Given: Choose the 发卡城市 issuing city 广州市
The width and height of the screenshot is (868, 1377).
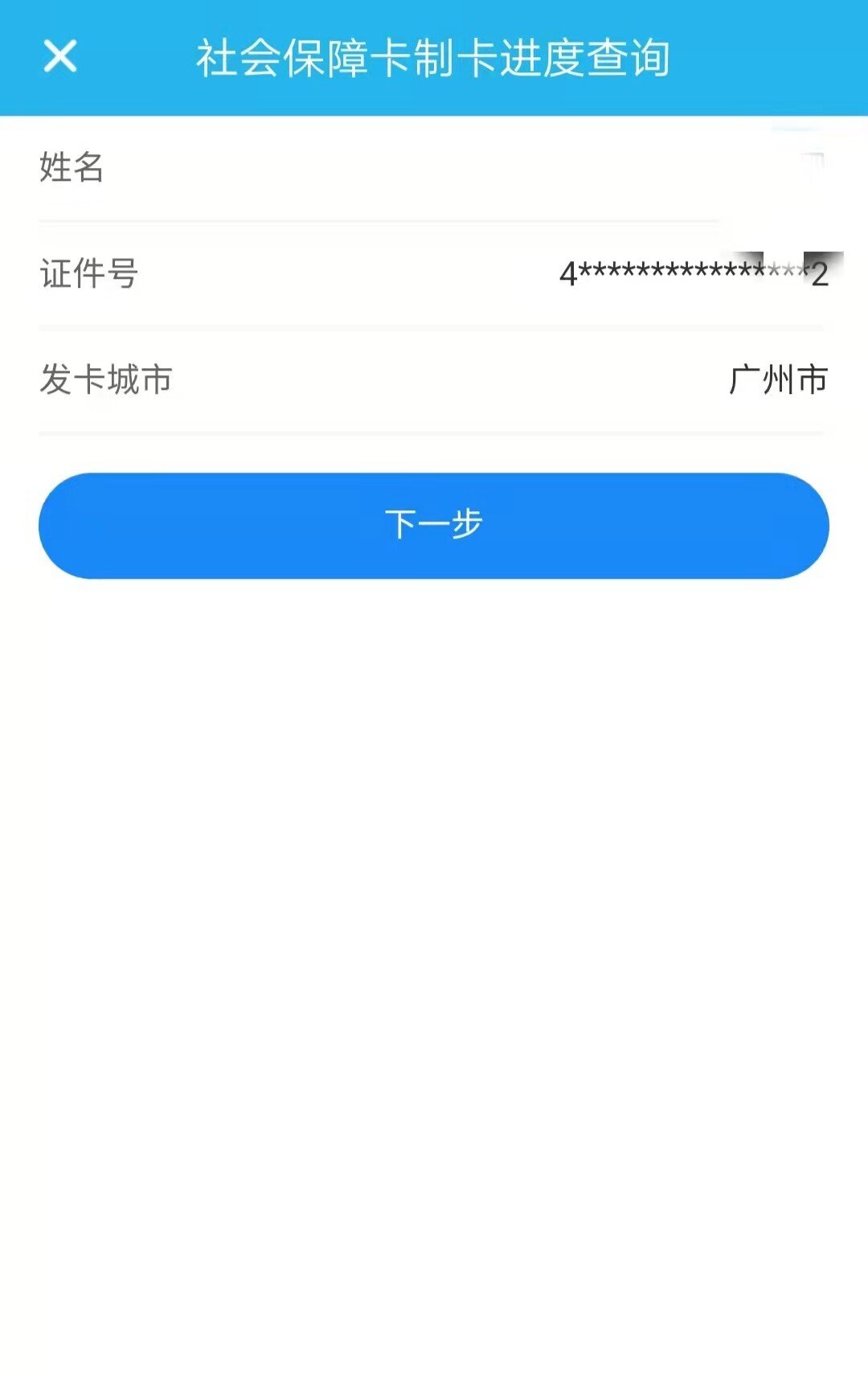Looking at the screenshot, I should (x=777, y=380).
